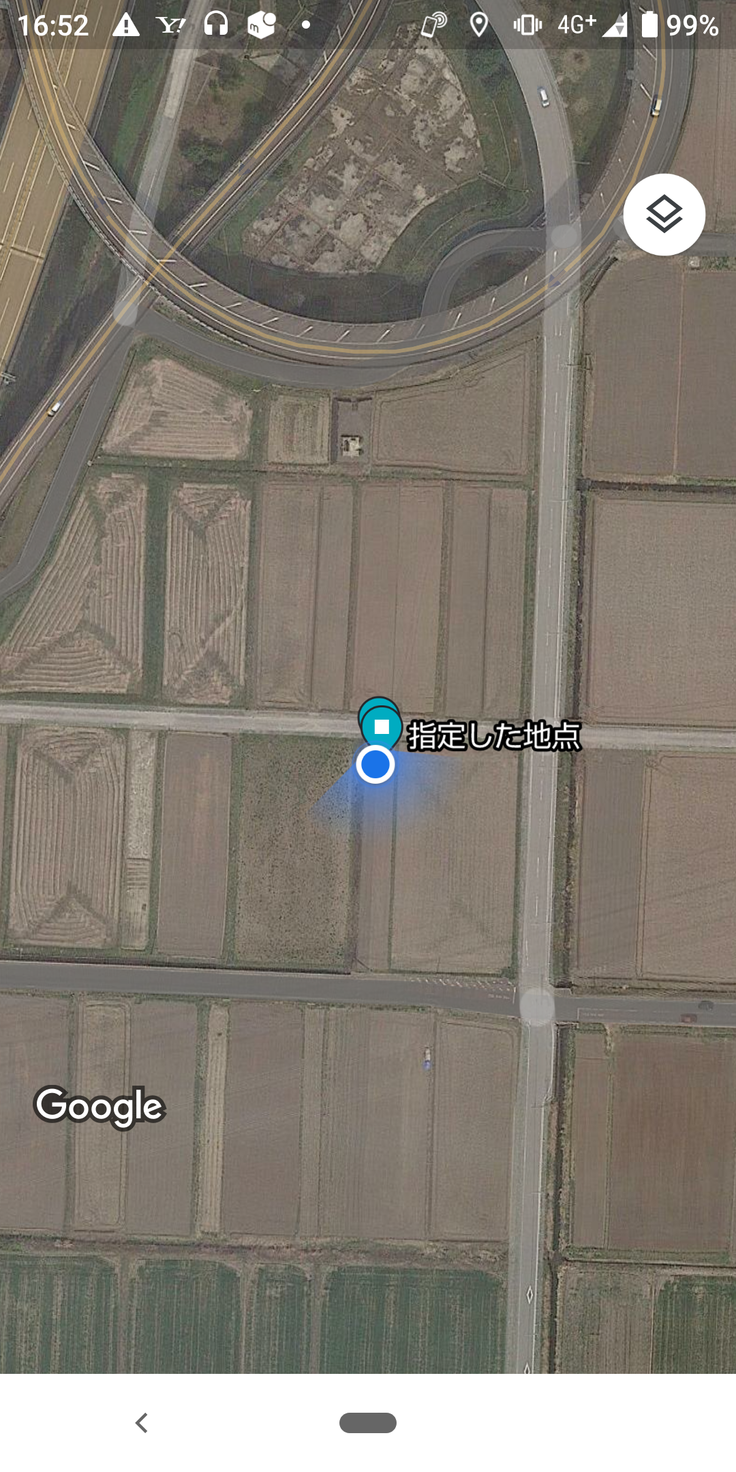
Task: Tap the teal 指定した地点 marker pin
Action: [x=380, y=724]
